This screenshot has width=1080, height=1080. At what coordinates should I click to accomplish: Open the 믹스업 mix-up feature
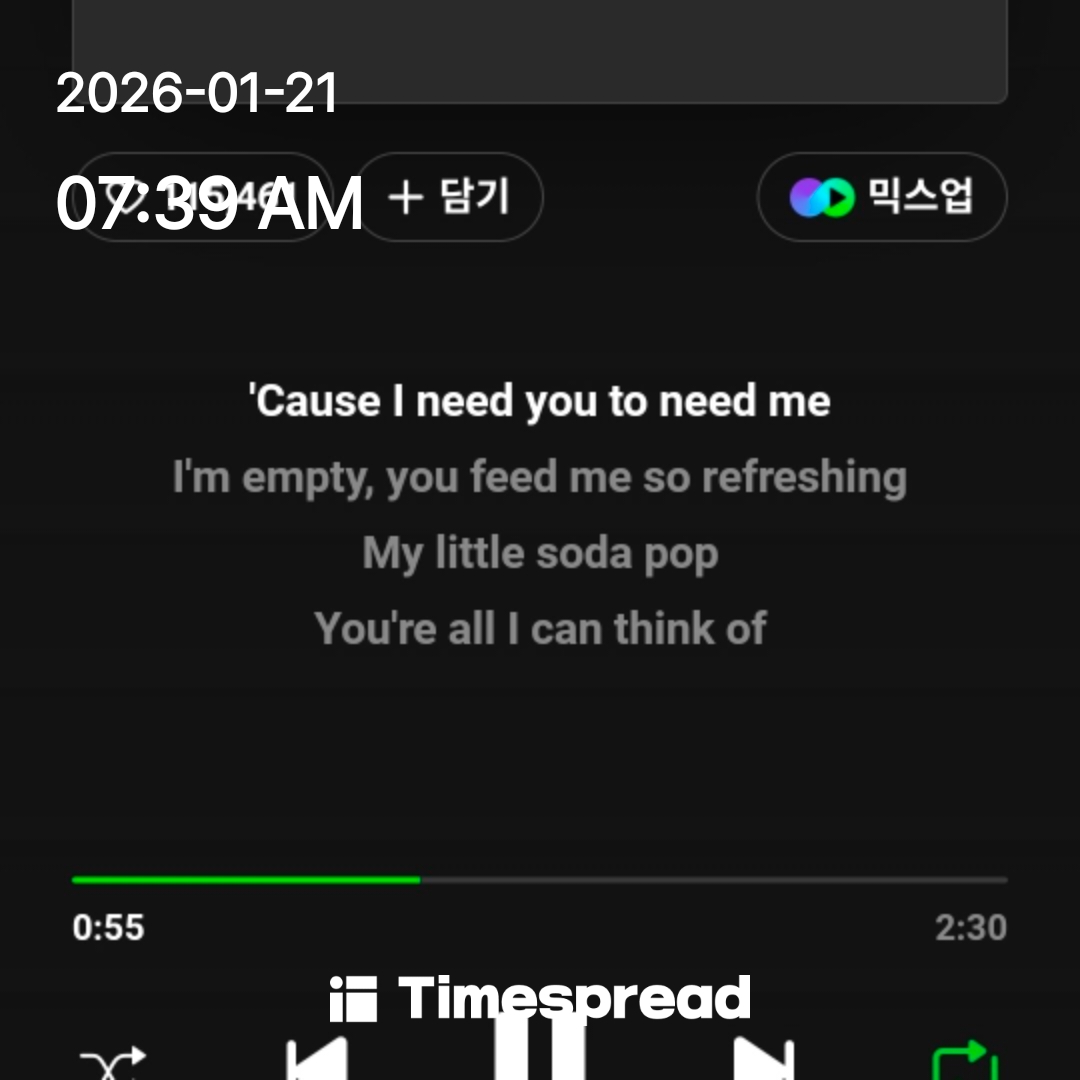882,197
